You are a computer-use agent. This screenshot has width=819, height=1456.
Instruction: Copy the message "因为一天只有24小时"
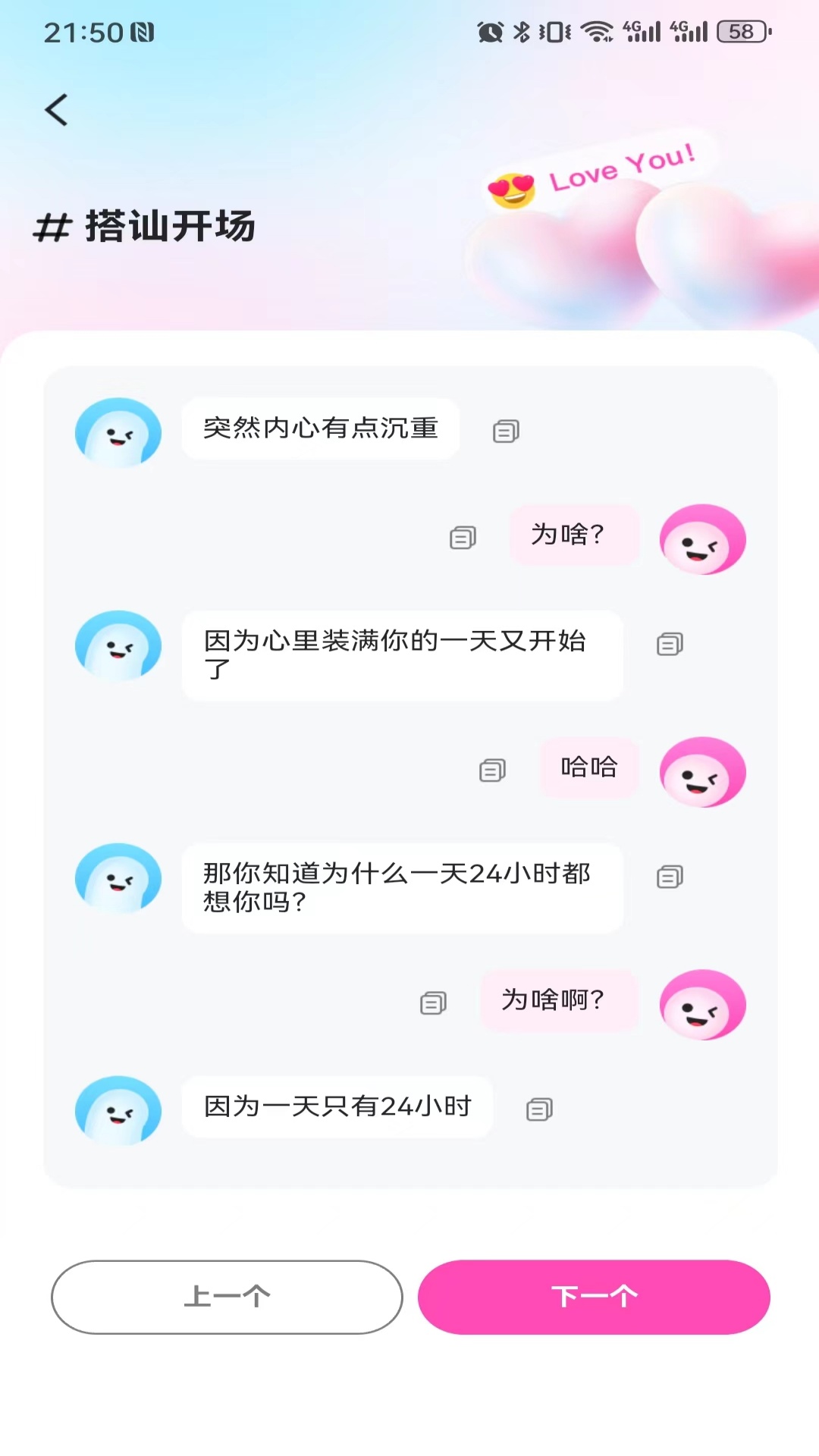539,1109
